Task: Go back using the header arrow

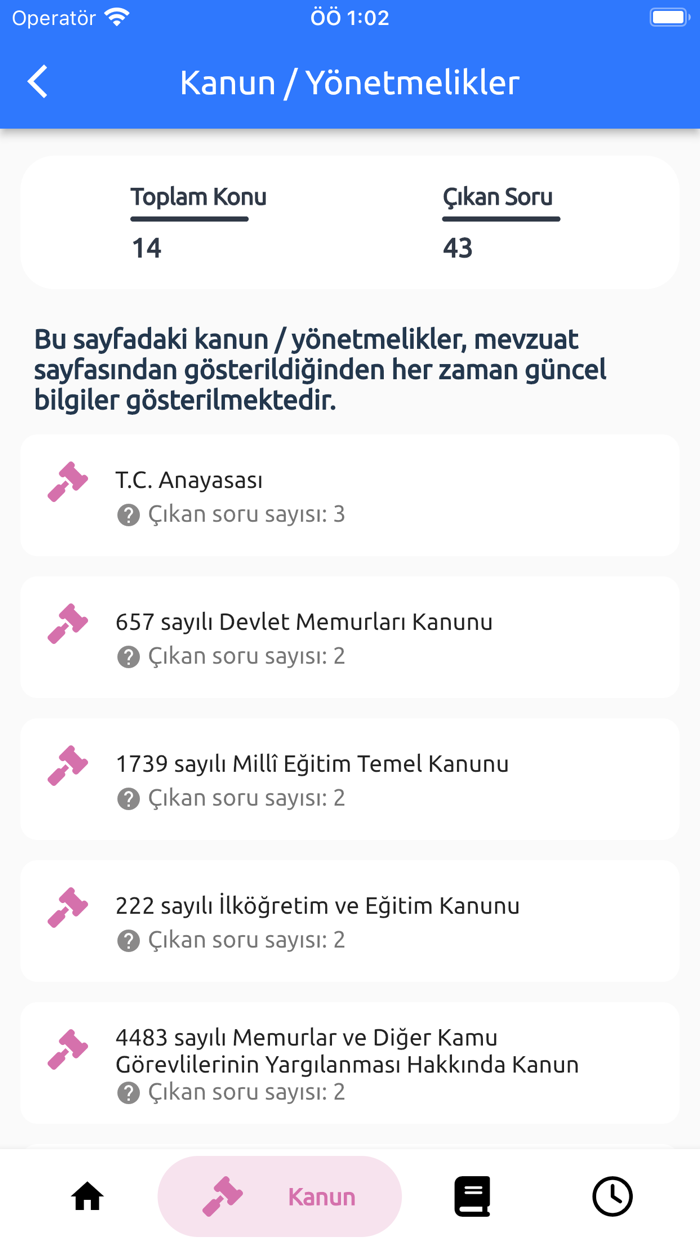Action: (x=38, y=82)
